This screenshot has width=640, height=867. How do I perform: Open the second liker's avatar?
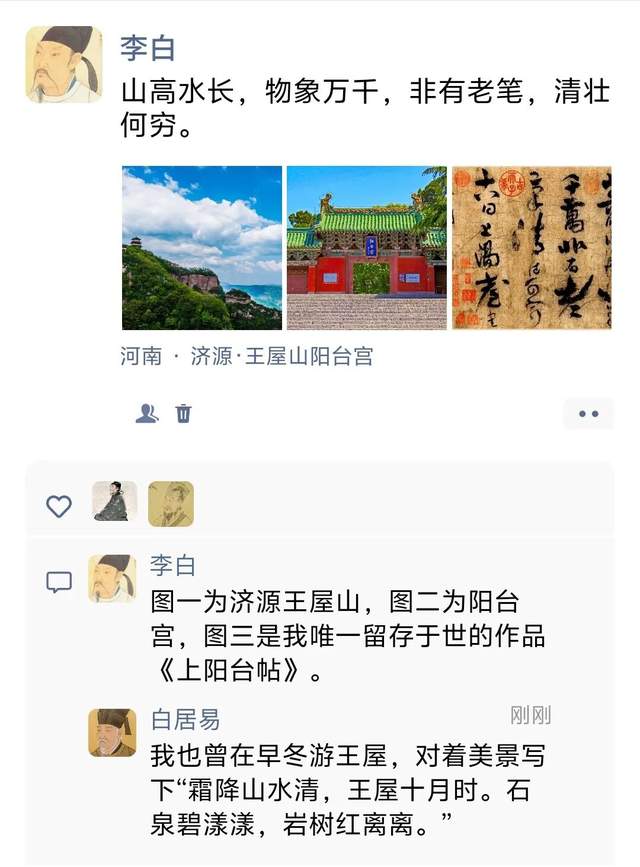point(170,502)
